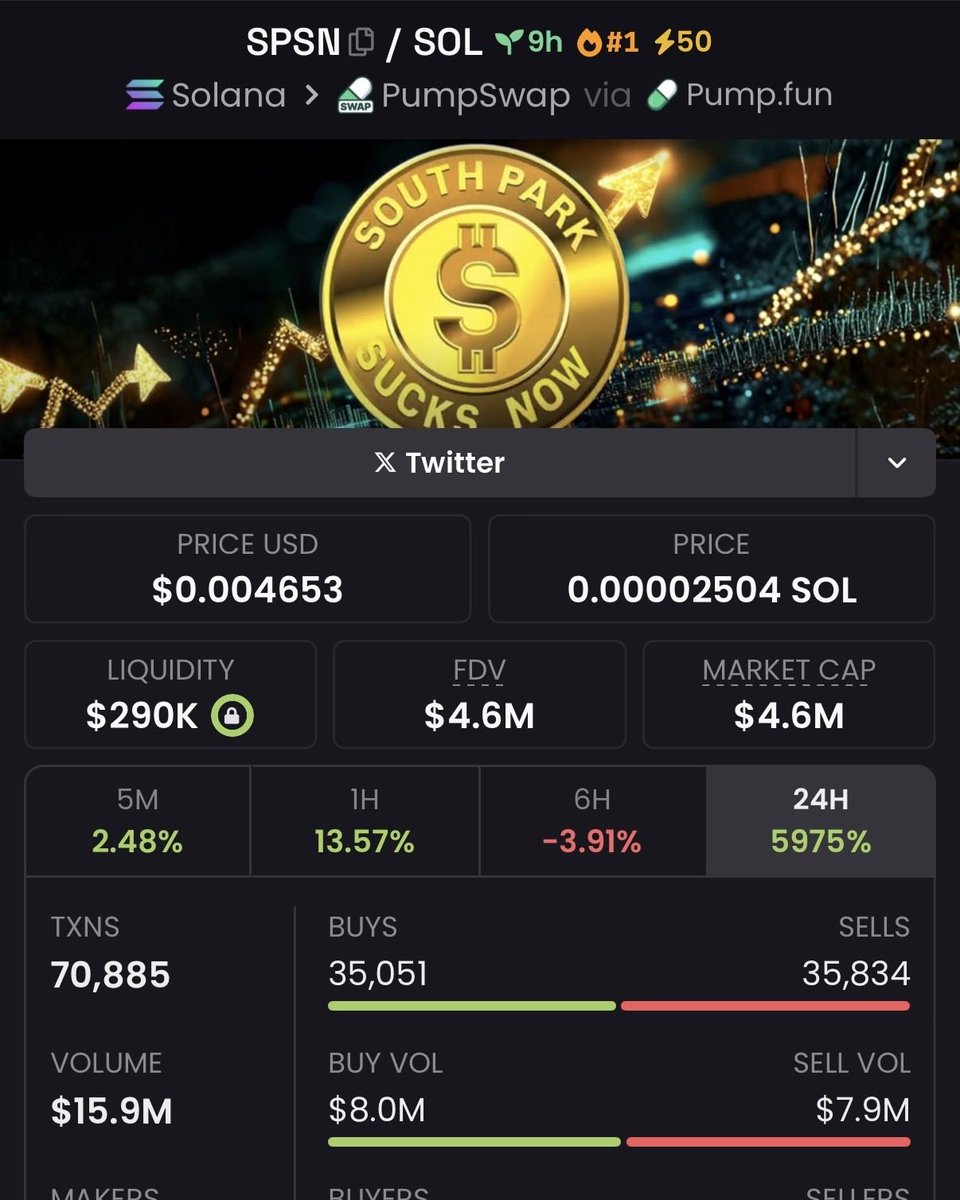The height and width of the screenshot is (1200, 960).
Task: Select the 24H timeframe tab
Action: pos(820,821)
